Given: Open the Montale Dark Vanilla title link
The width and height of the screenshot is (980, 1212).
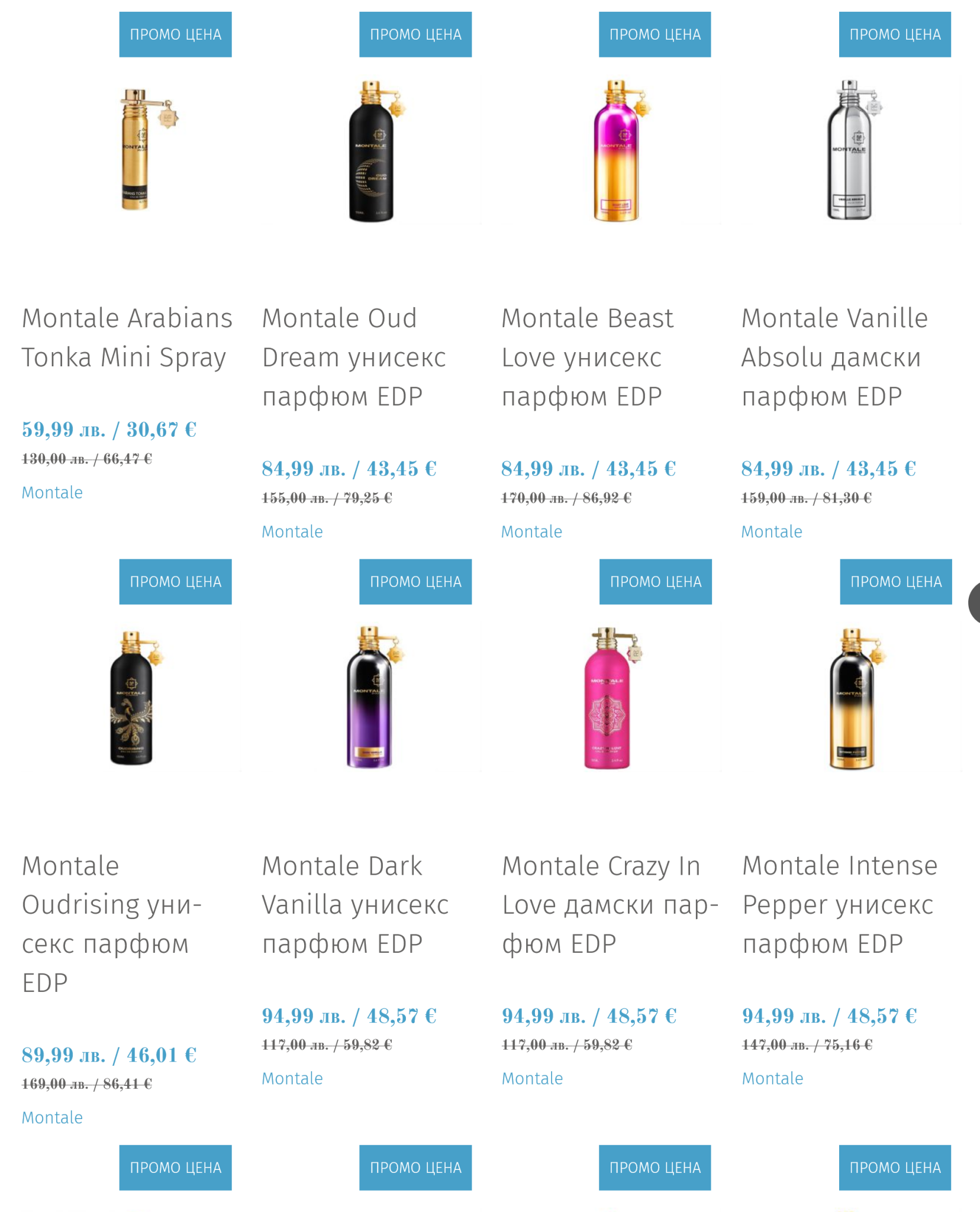Looking at the screenshot, I should 355,905.
